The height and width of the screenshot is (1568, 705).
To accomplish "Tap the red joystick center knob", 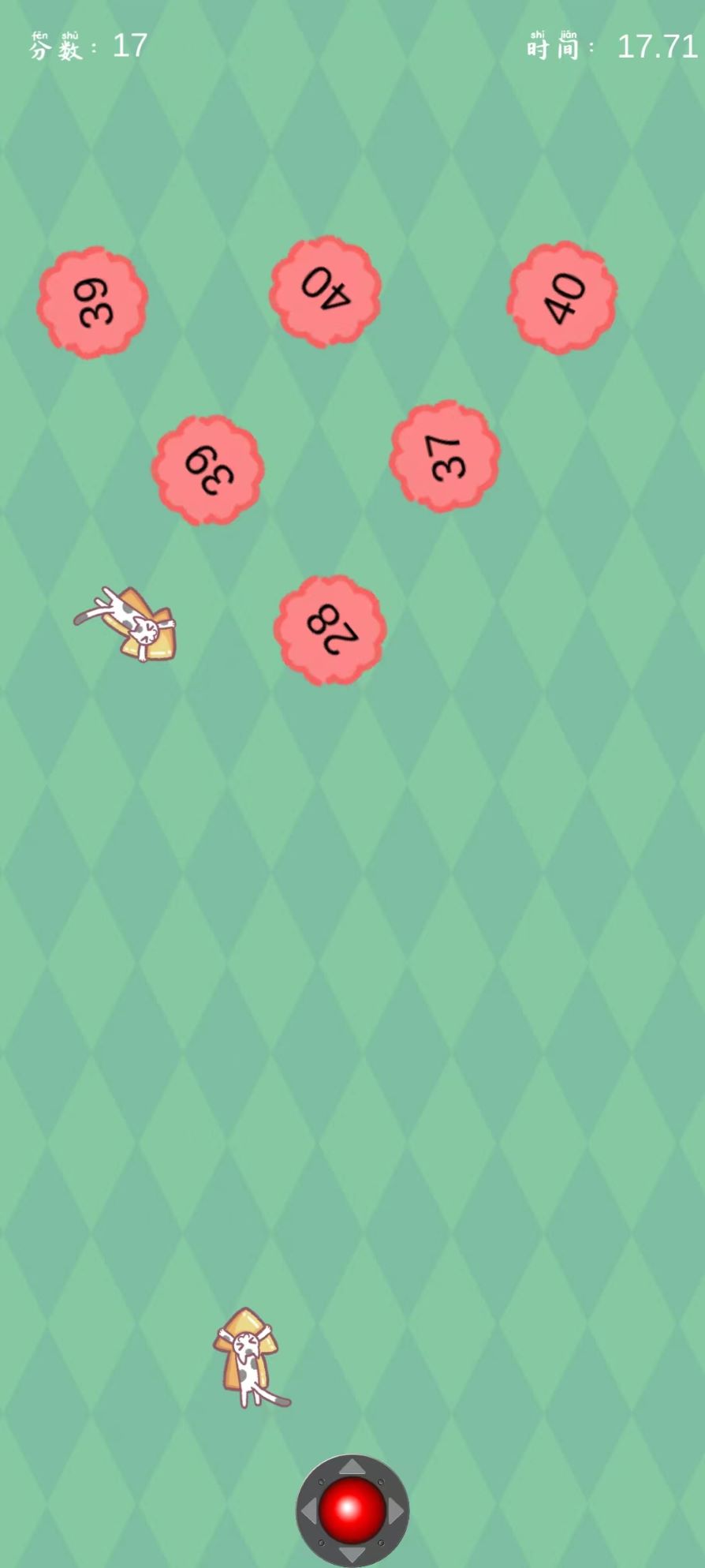I will point(352,1509).
